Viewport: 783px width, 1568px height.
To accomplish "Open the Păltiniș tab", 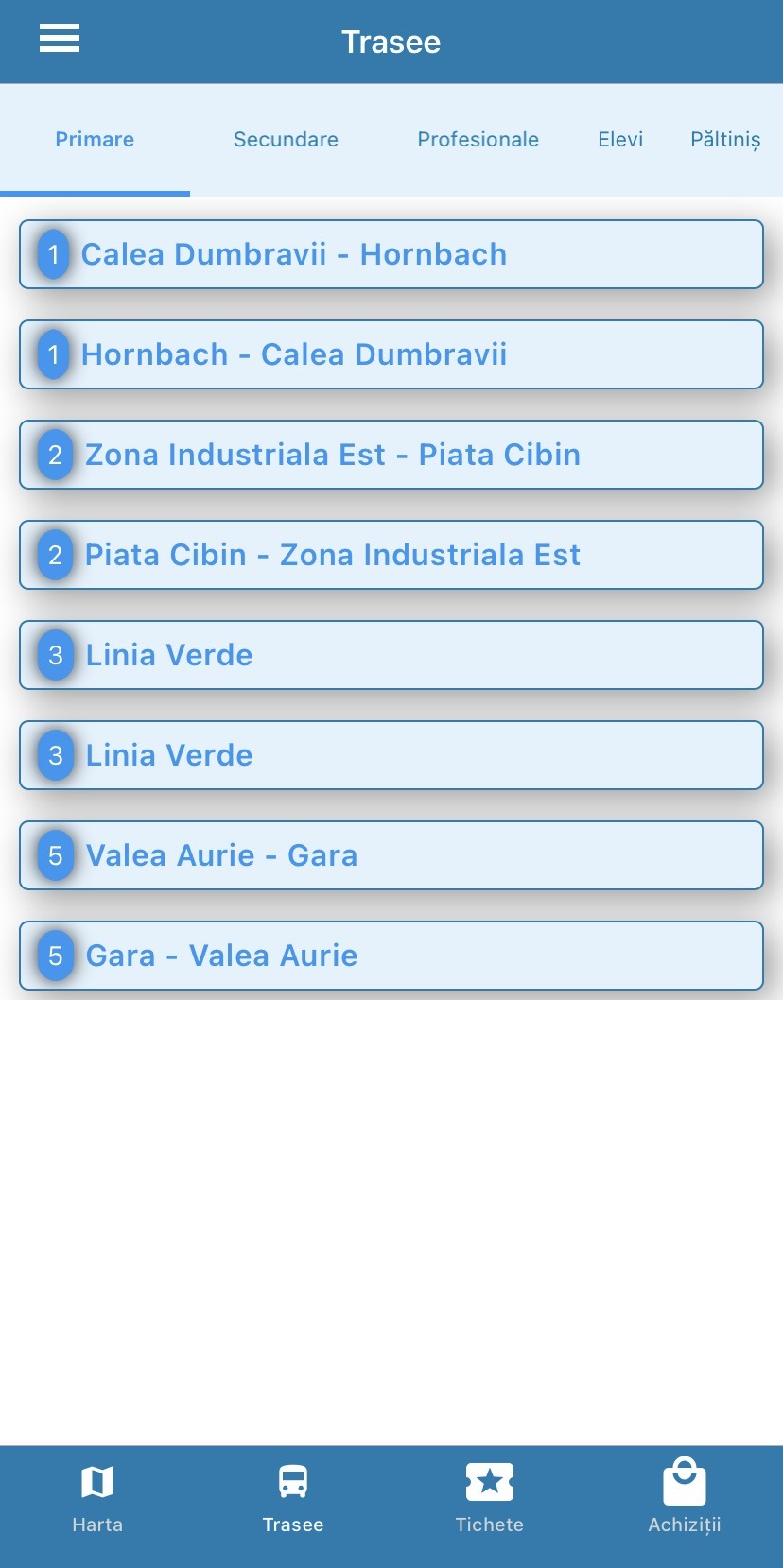I will (x=725, y=140).
